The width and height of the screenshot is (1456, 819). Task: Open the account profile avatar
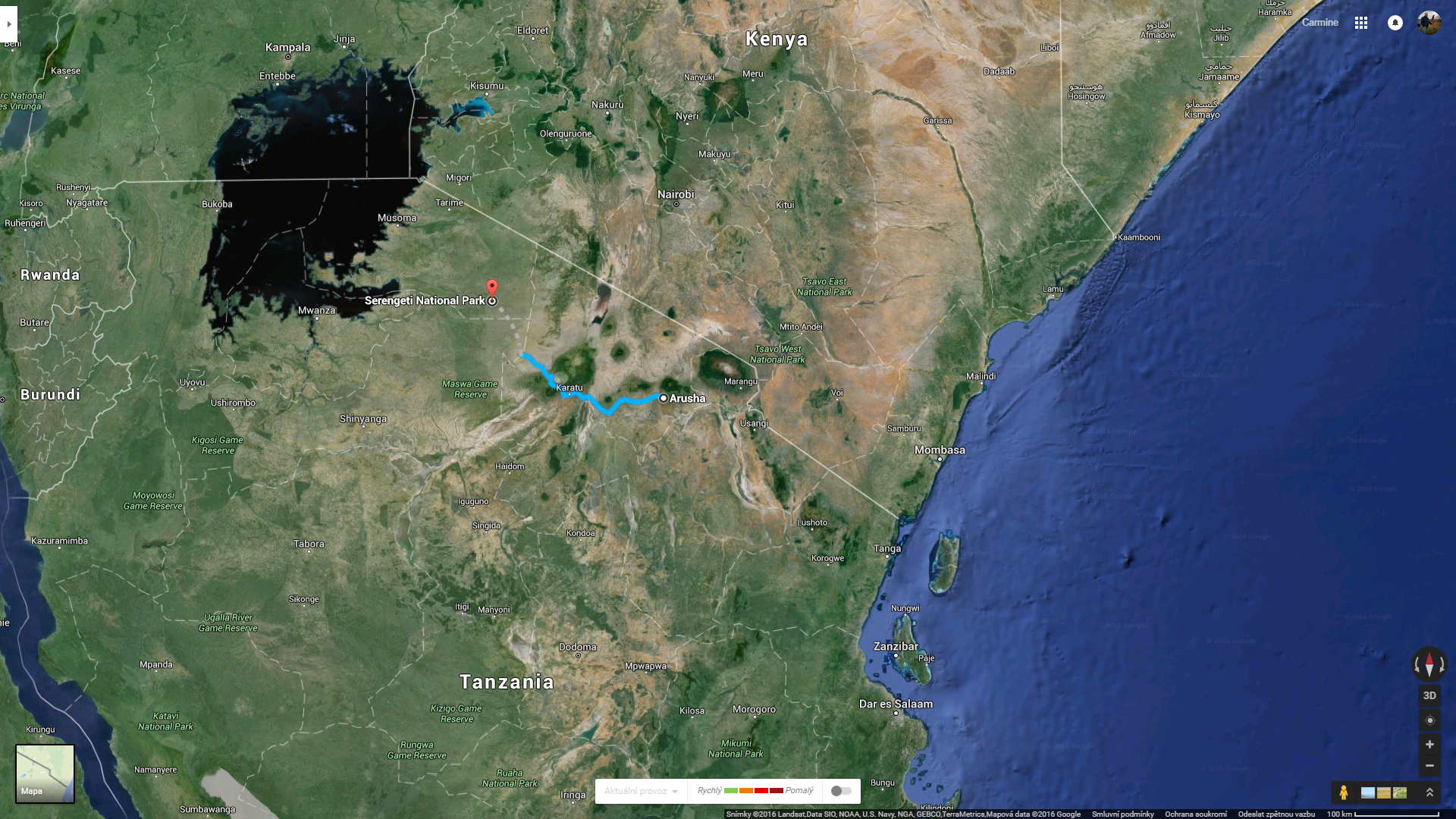[x=1429, y=23]
